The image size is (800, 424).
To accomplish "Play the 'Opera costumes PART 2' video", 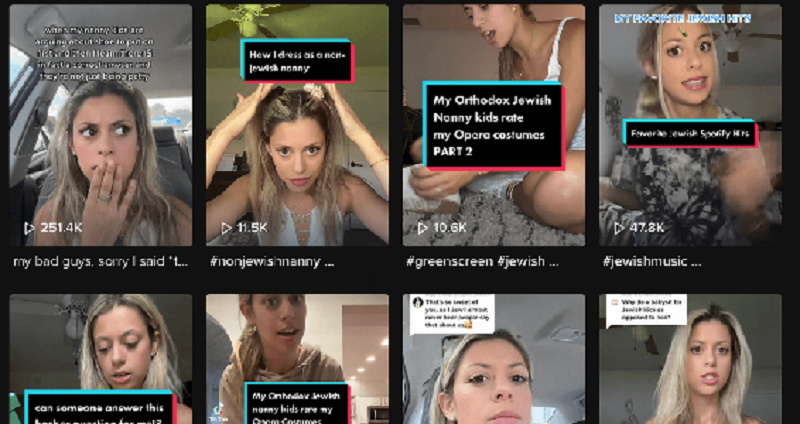I will (x=494, y=125).
